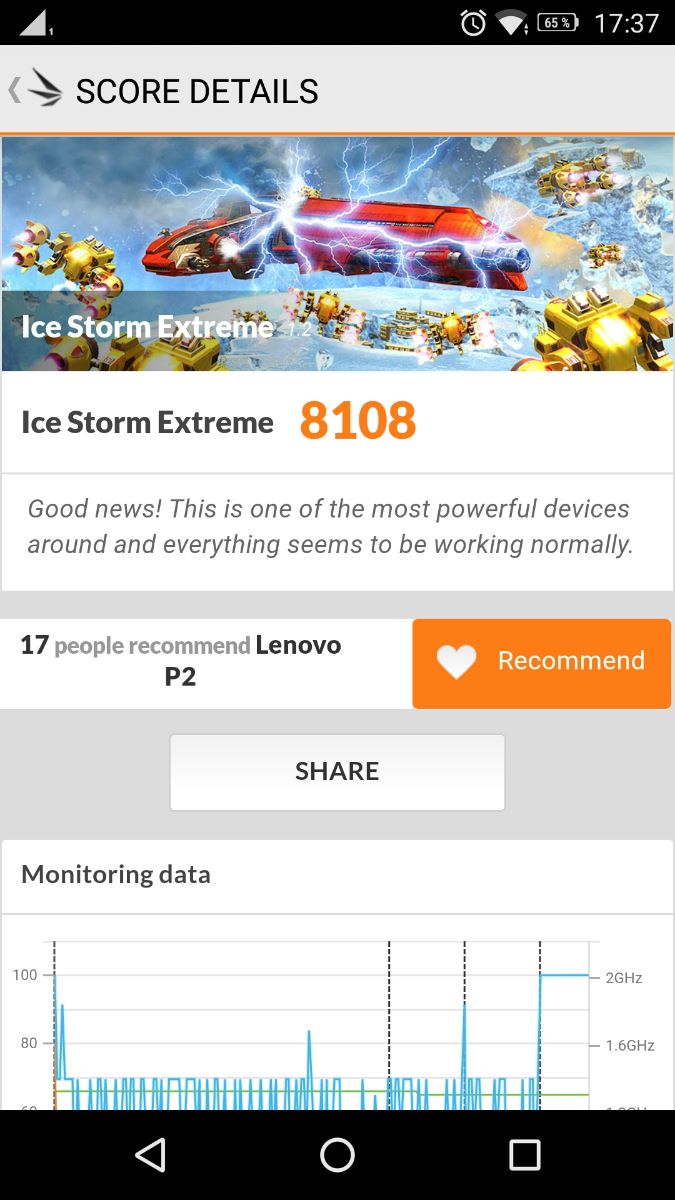Viewport: 675px width, 1200px height.
Task: Go to the home screen
Action: click(x=337, y=1155)
